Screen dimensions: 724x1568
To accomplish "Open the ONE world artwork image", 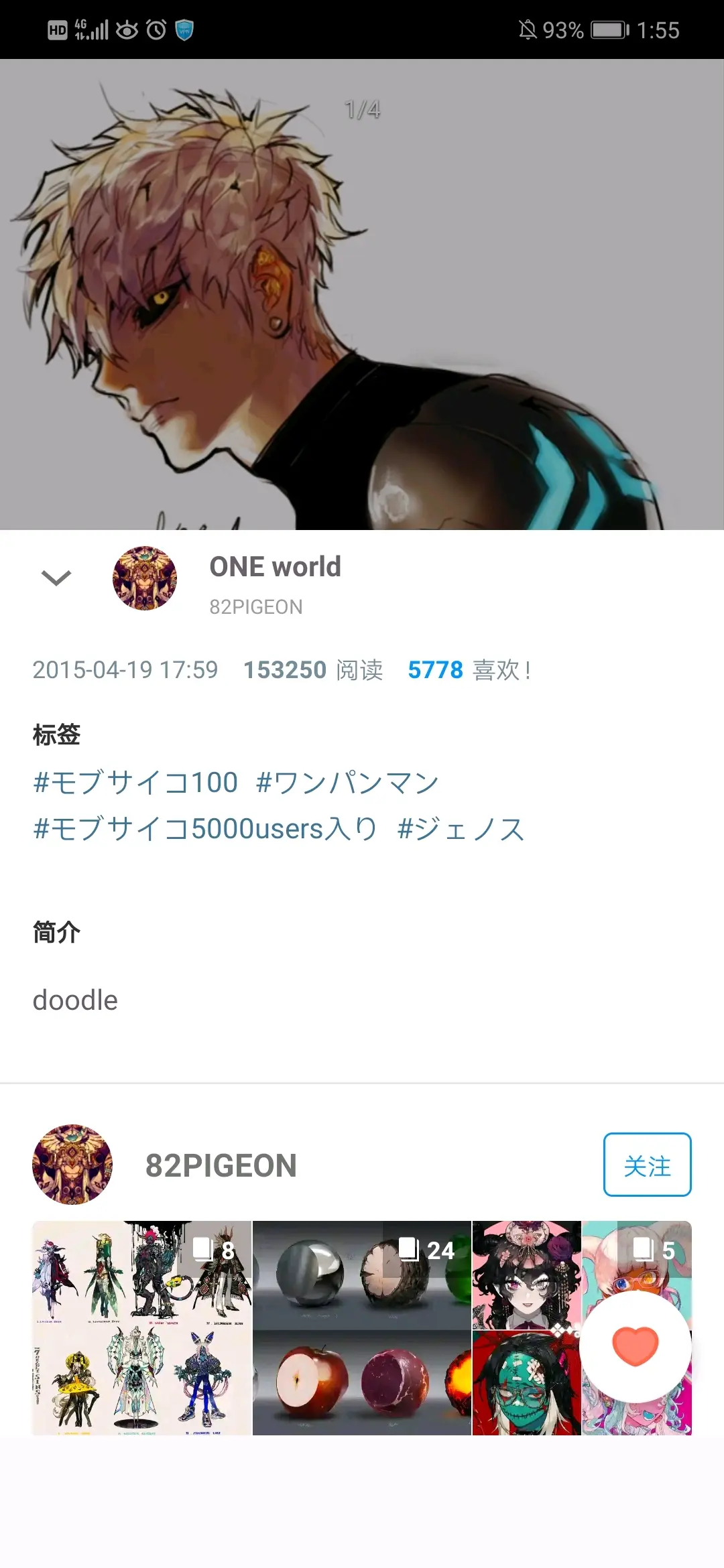I will [x=362, y=295].
